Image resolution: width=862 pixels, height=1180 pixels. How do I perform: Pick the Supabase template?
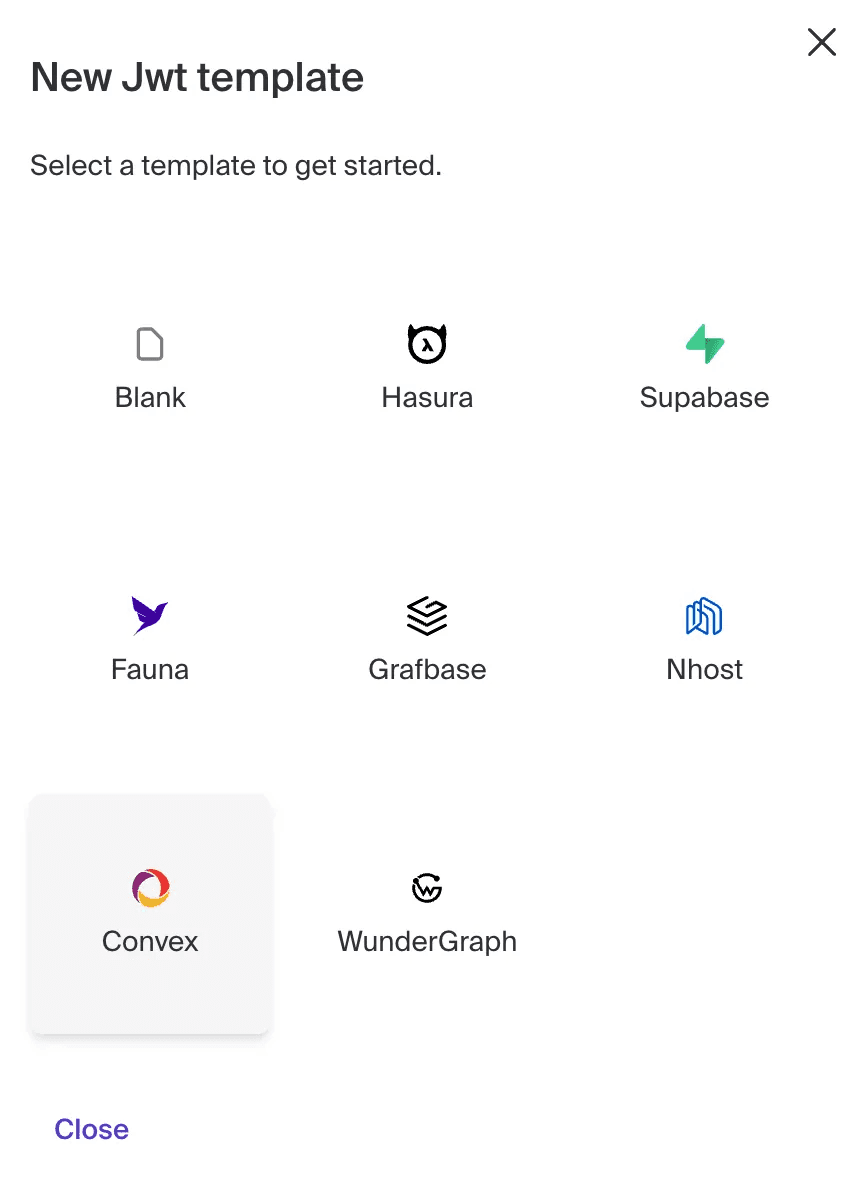click(x=704, y=370)
